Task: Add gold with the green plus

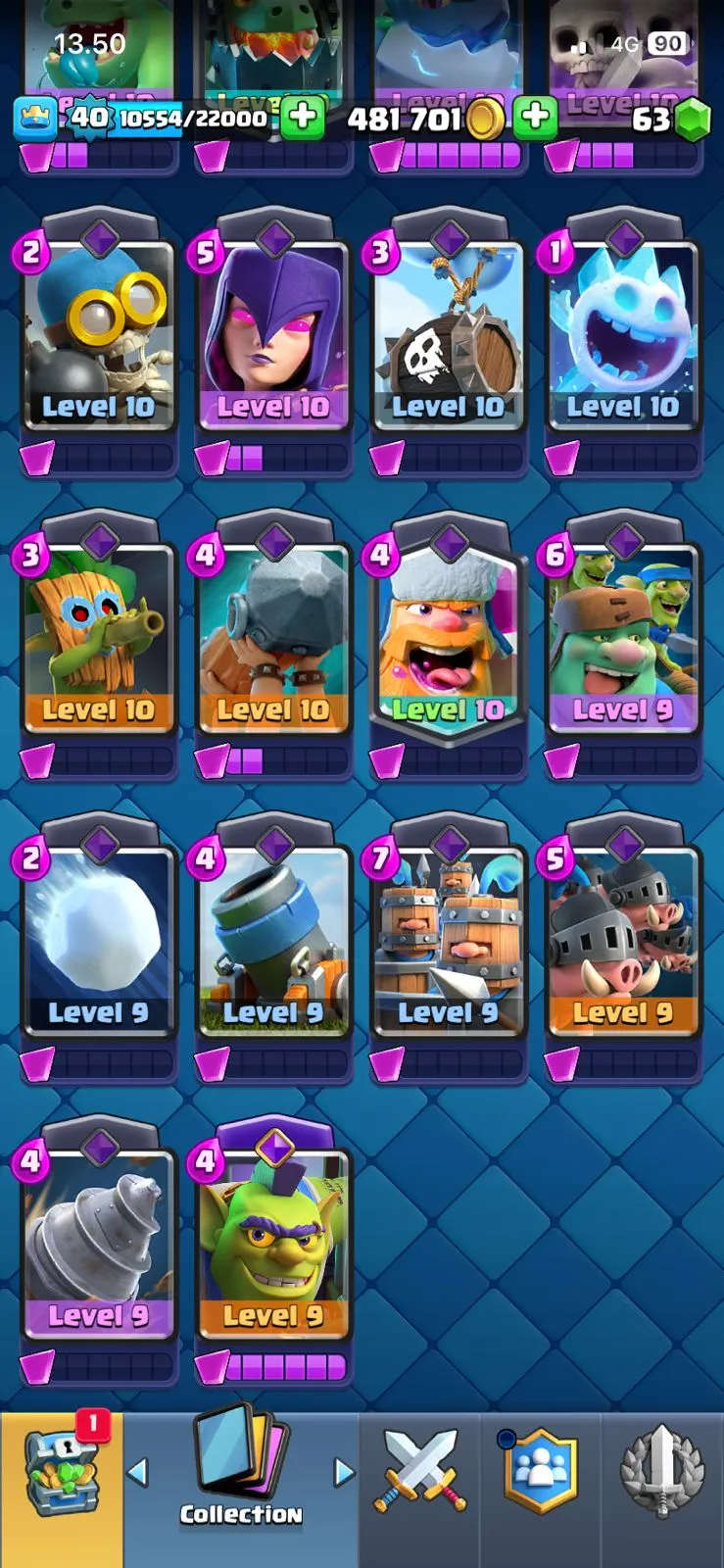Action: point(535,118)
